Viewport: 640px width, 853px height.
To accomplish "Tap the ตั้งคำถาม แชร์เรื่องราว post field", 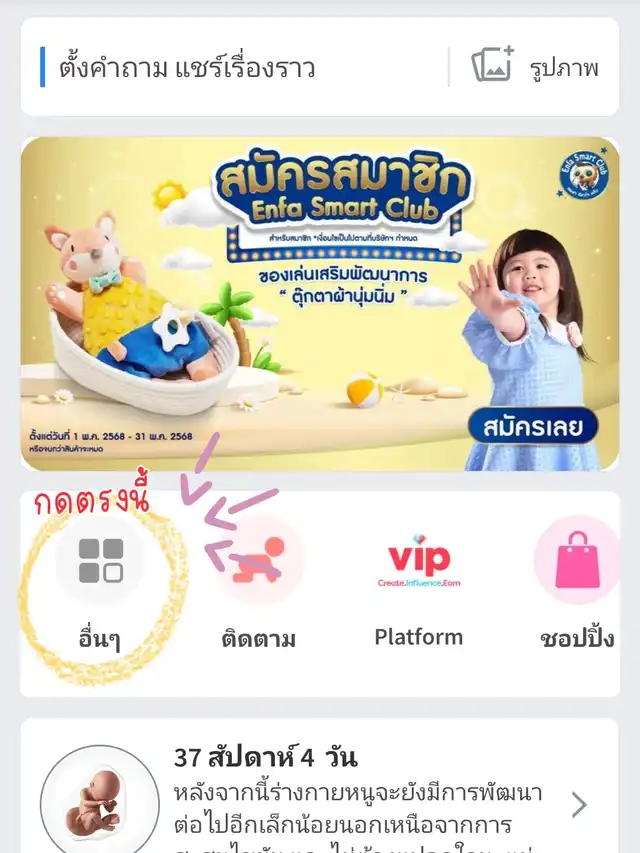I will pyautogui.click(x=230, y=68).
